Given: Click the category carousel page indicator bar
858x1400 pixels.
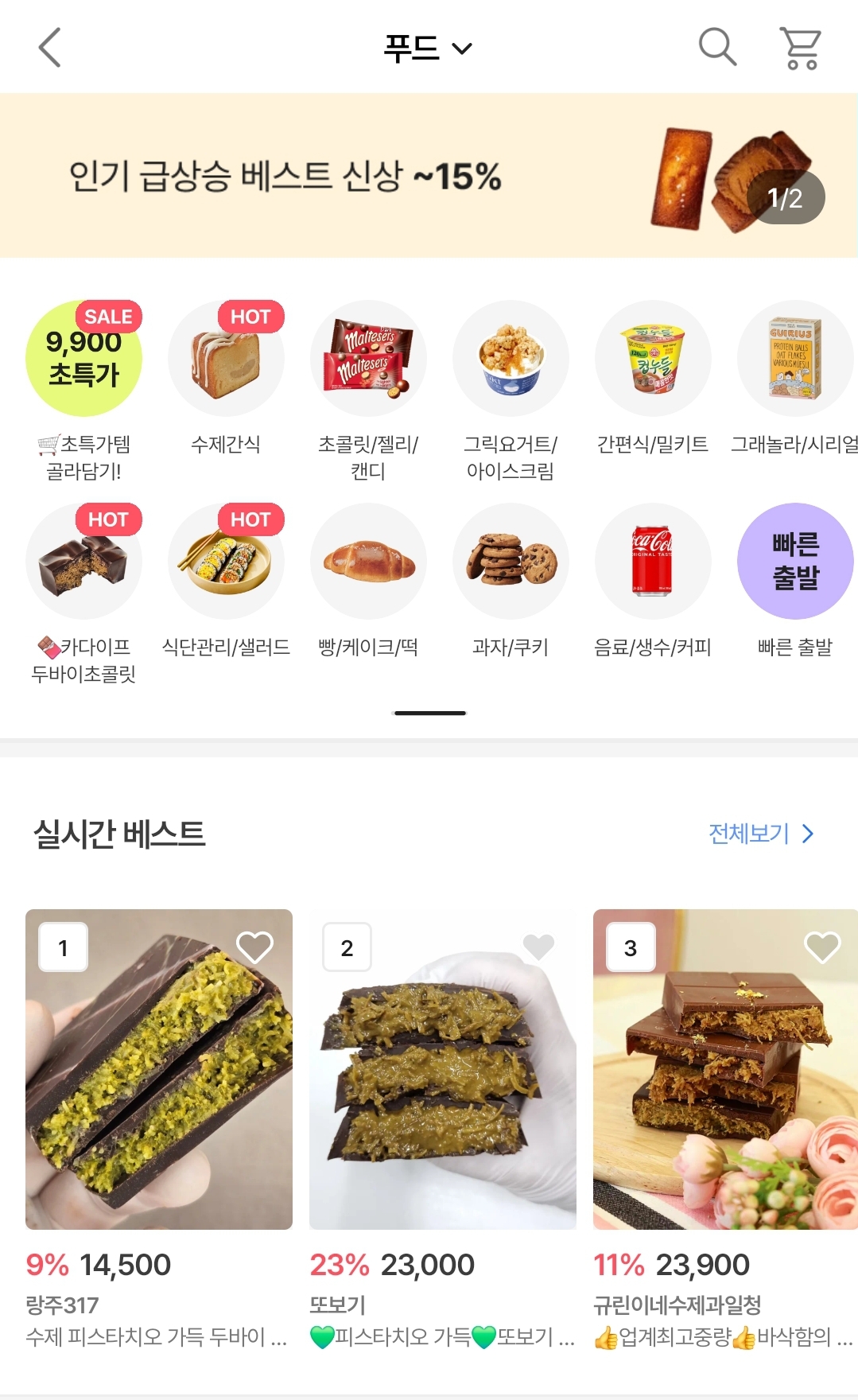Looking at the screenshot, I should coord(429,710).
